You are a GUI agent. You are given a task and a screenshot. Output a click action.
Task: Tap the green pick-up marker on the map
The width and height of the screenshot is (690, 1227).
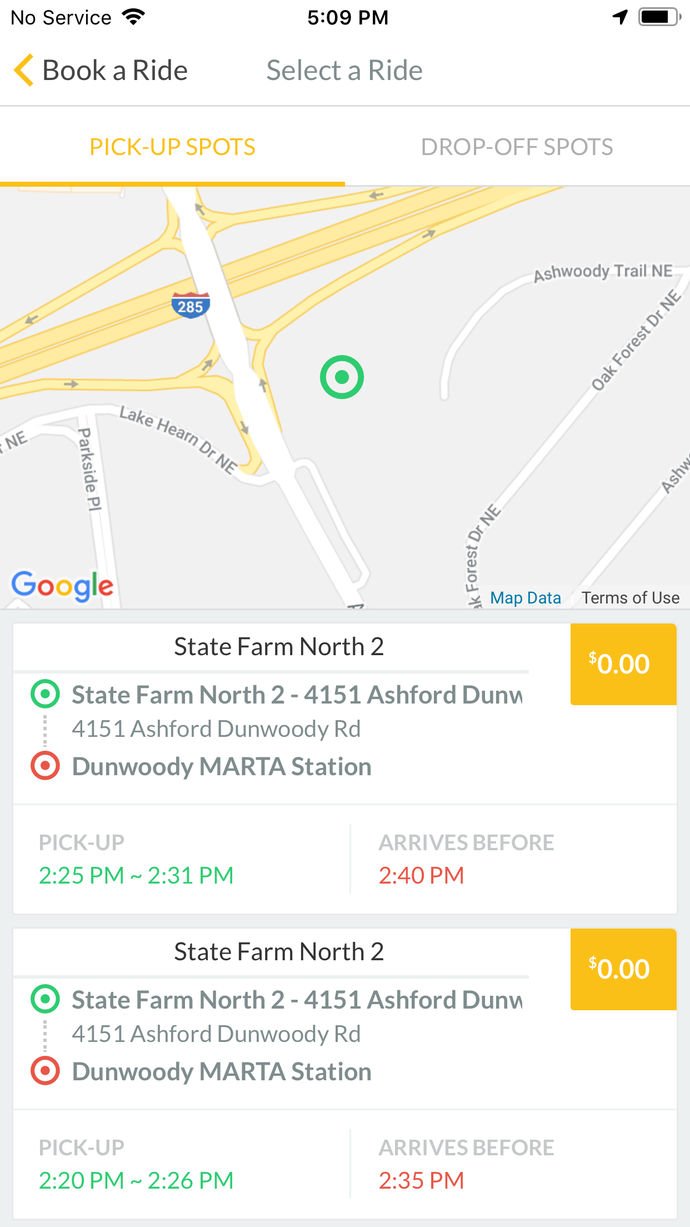click(342, 377)
